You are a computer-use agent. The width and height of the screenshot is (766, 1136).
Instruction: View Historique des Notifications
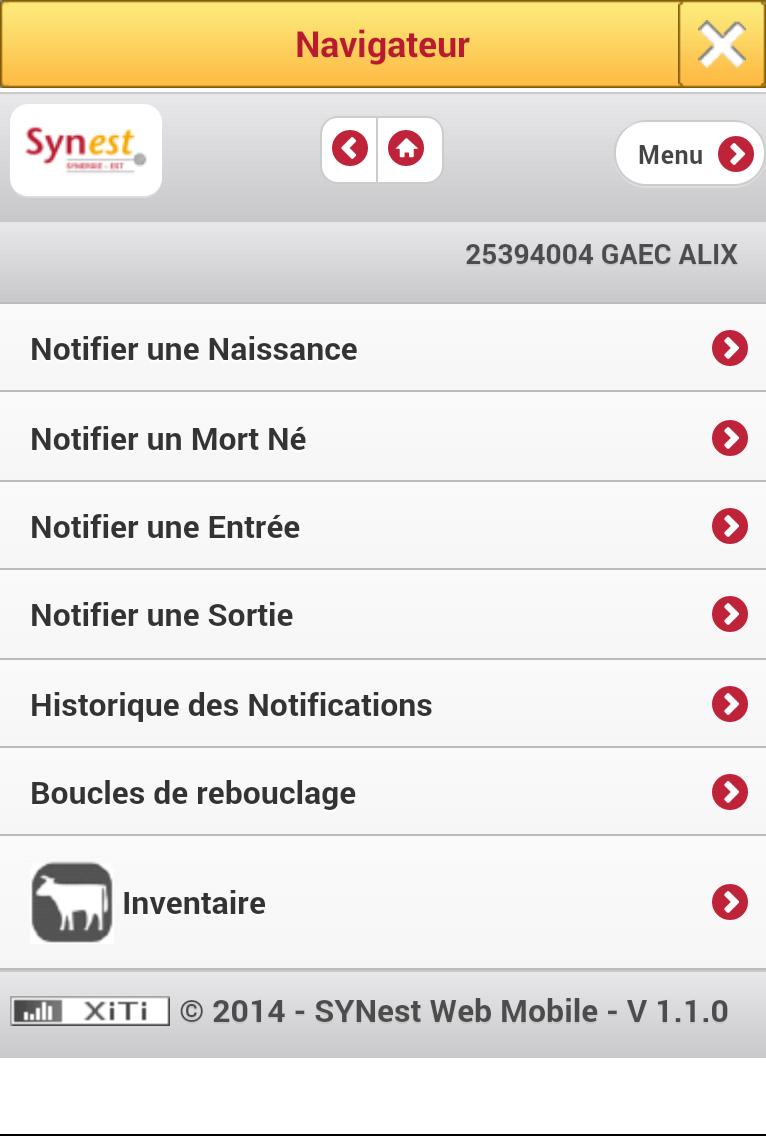coord(383,704)
